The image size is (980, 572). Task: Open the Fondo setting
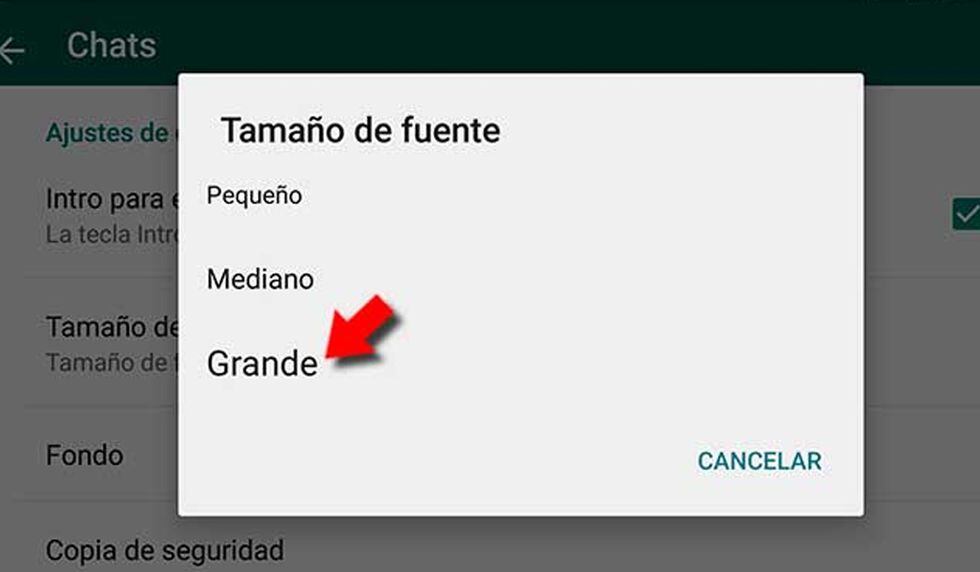tap(85, 456)
